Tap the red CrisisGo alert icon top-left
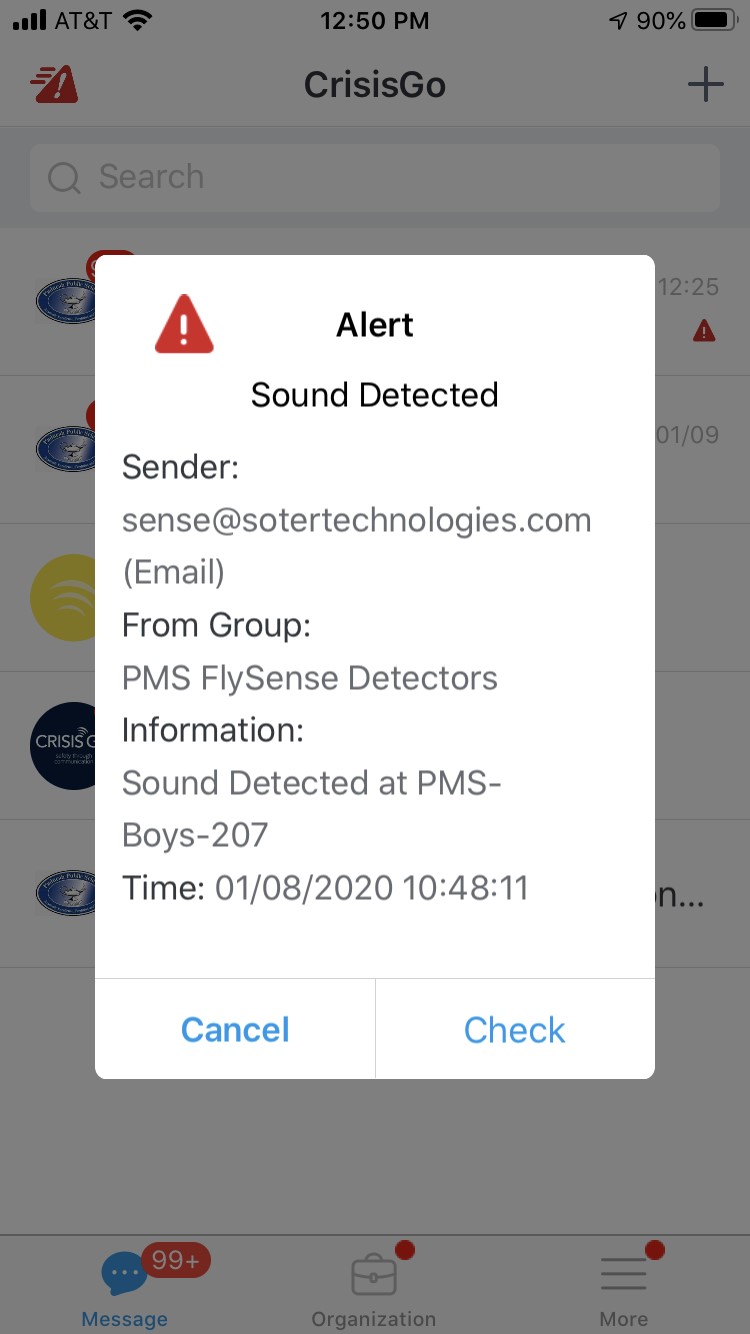Viewport: 750px width, 1334px height. [57, 85]
